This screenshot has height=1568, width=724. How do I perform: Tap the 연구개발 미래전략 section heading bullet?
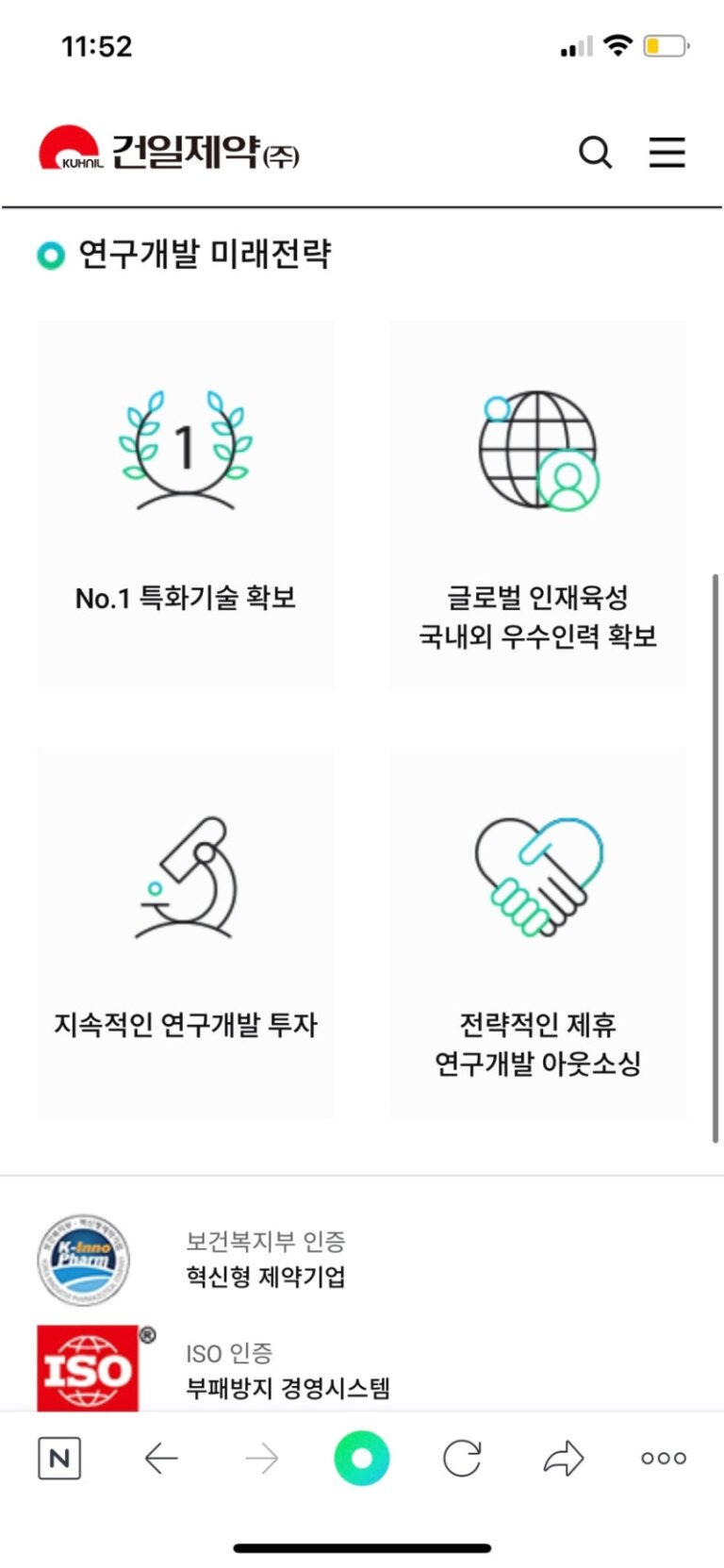coord(47,252)
